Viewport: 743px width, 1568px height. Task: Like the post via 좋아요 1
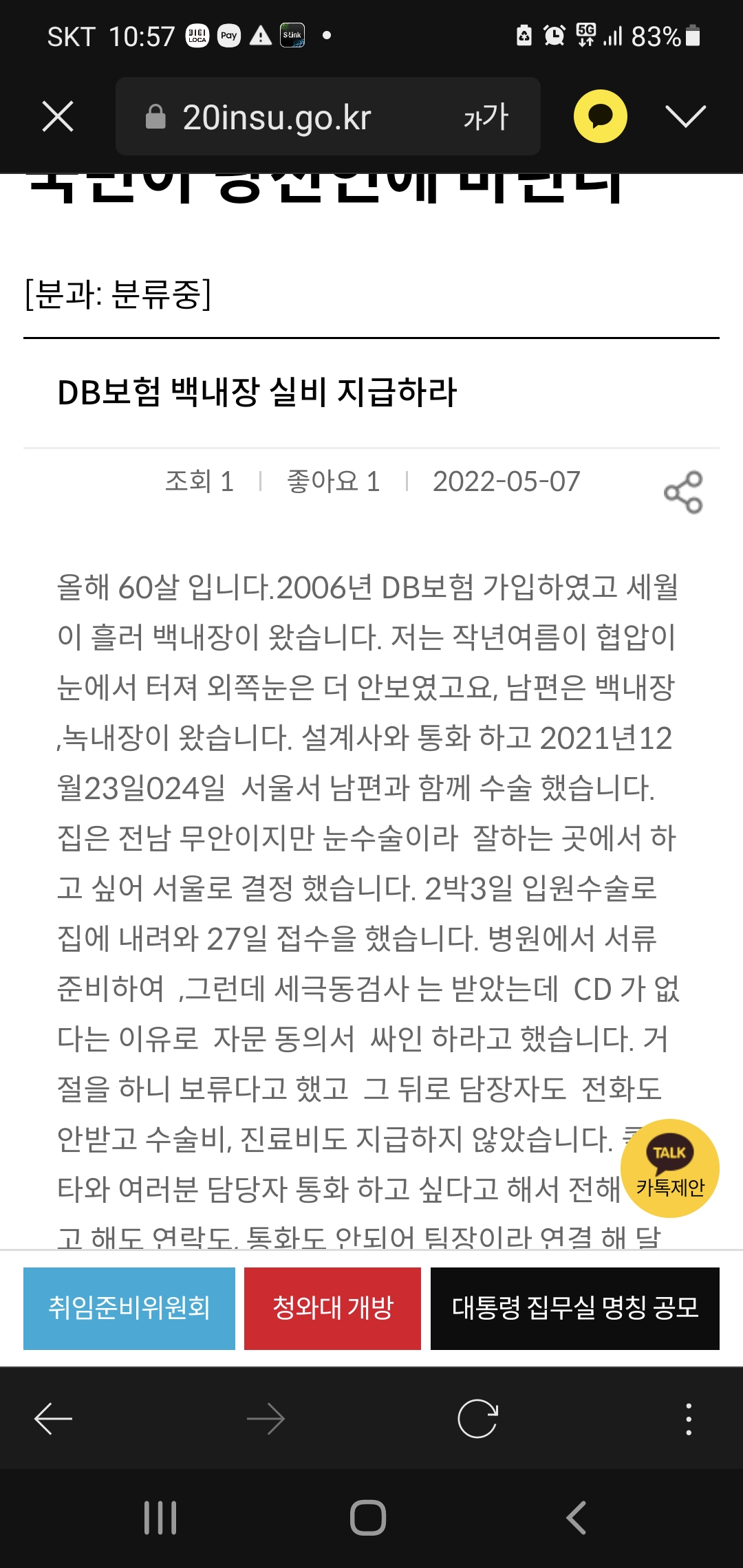[333, 481]
